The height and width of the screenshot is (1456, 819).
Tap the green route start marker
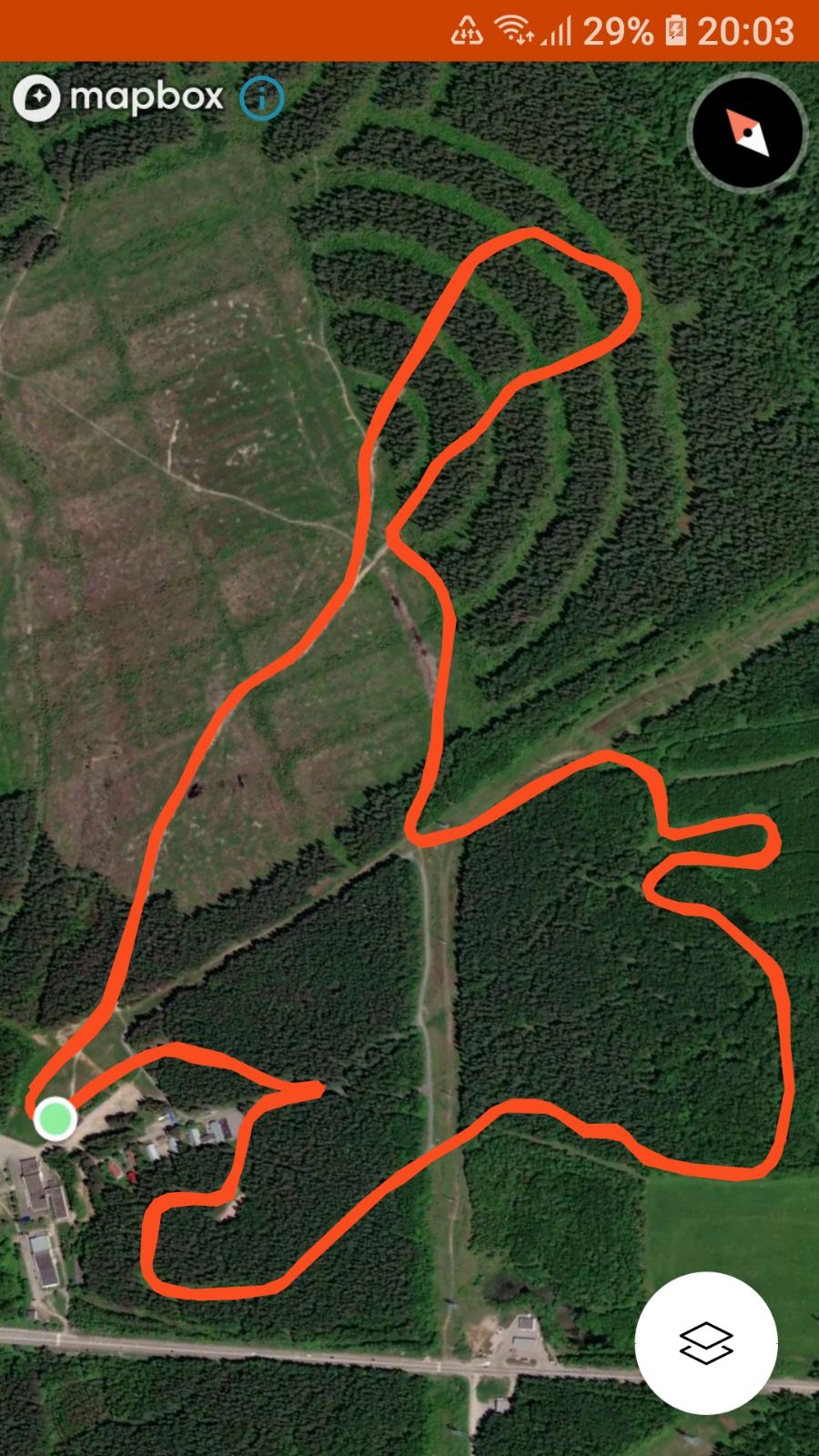point(56,1117)
